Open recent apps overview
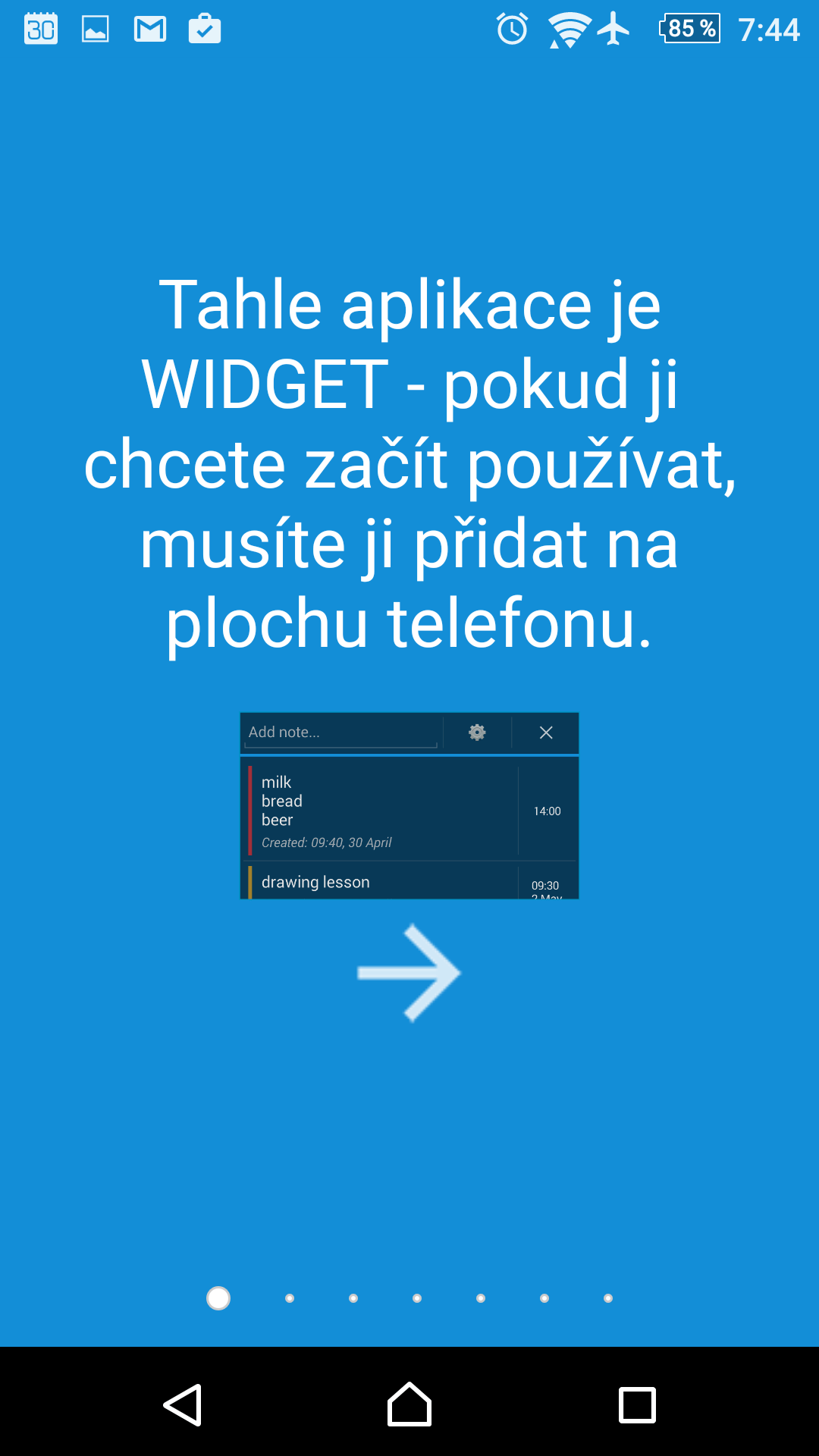The image size is (819, 1456). point(637,1404)
